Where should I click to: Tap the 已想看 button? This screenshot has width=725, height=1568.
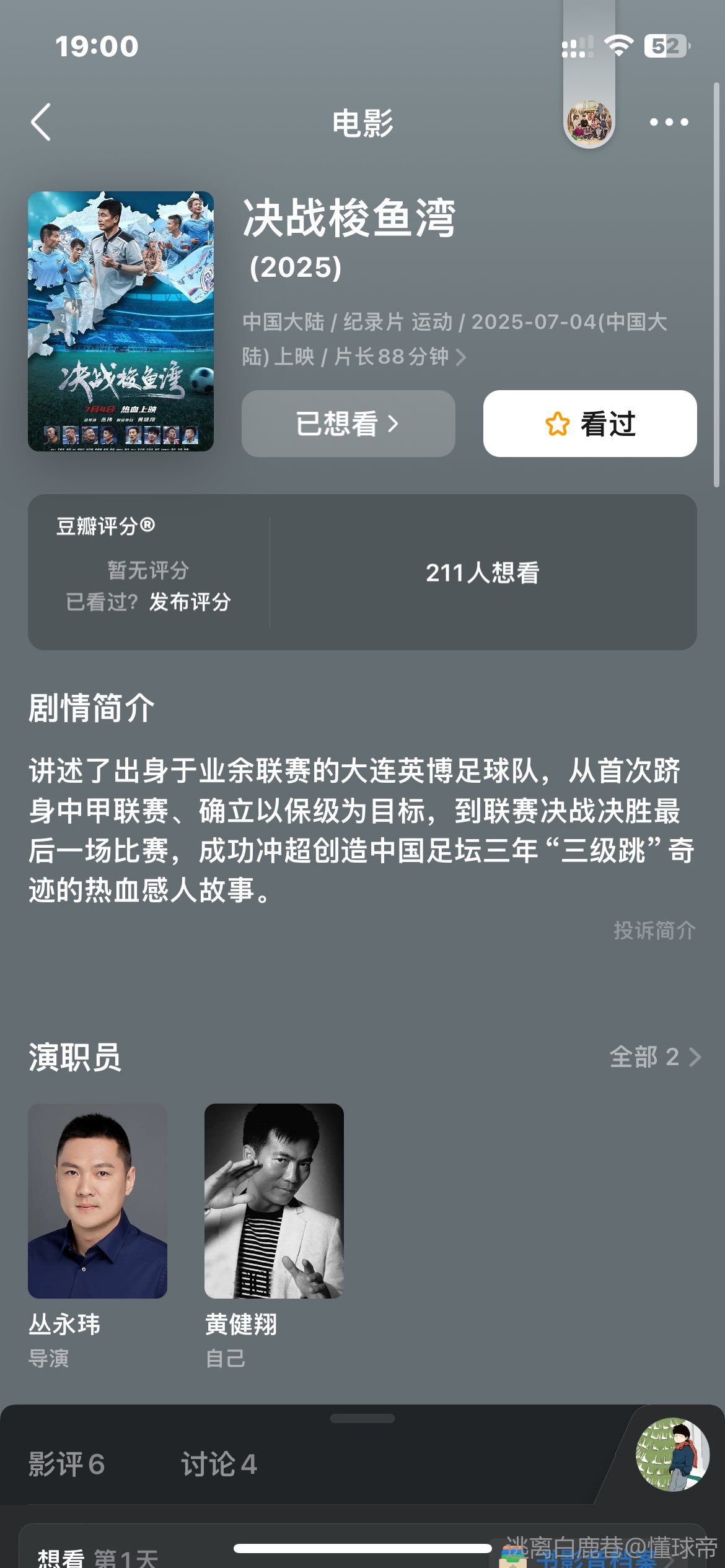coord(348,424)
